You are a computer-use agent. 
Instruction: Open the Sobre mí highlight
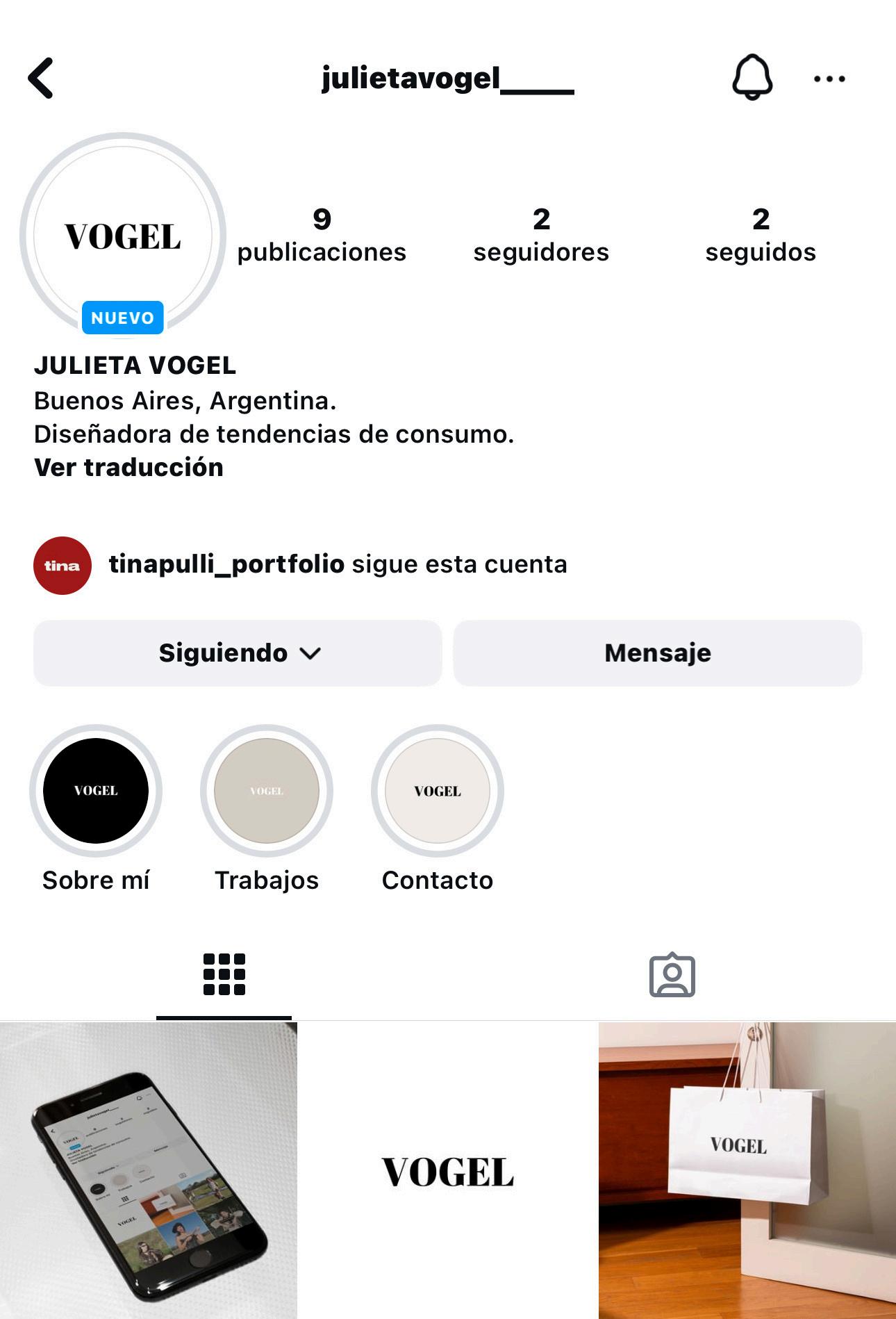click(96, 791)
